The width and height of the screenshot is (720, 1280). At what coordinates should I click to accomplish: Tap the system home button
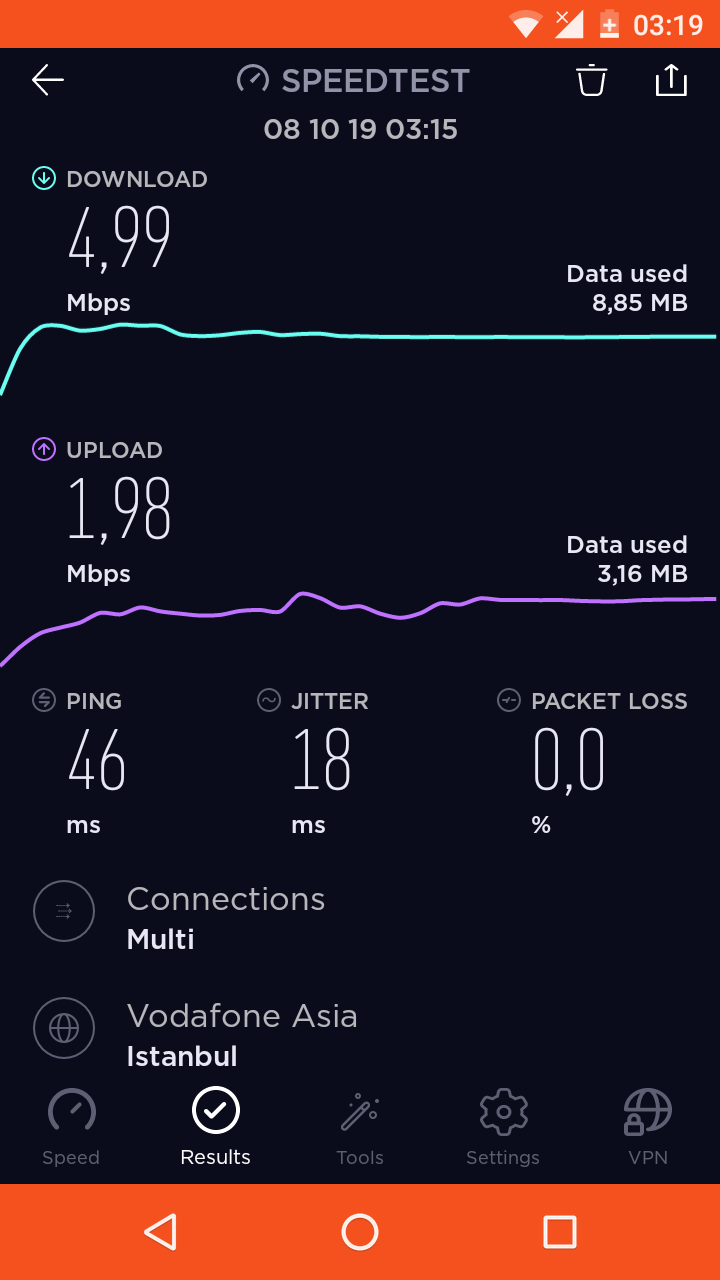pos(360,1232)
